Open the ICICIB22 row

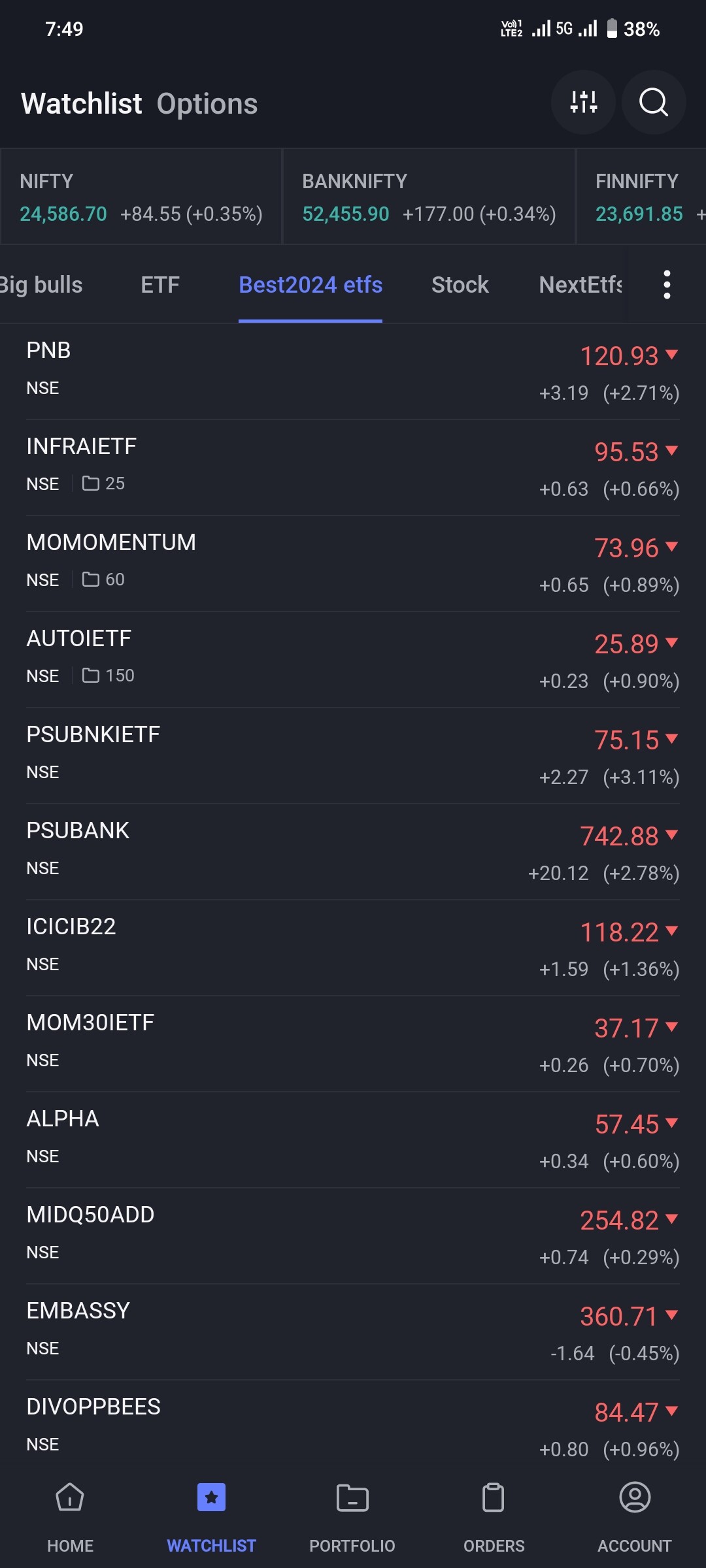coord(353,948)
